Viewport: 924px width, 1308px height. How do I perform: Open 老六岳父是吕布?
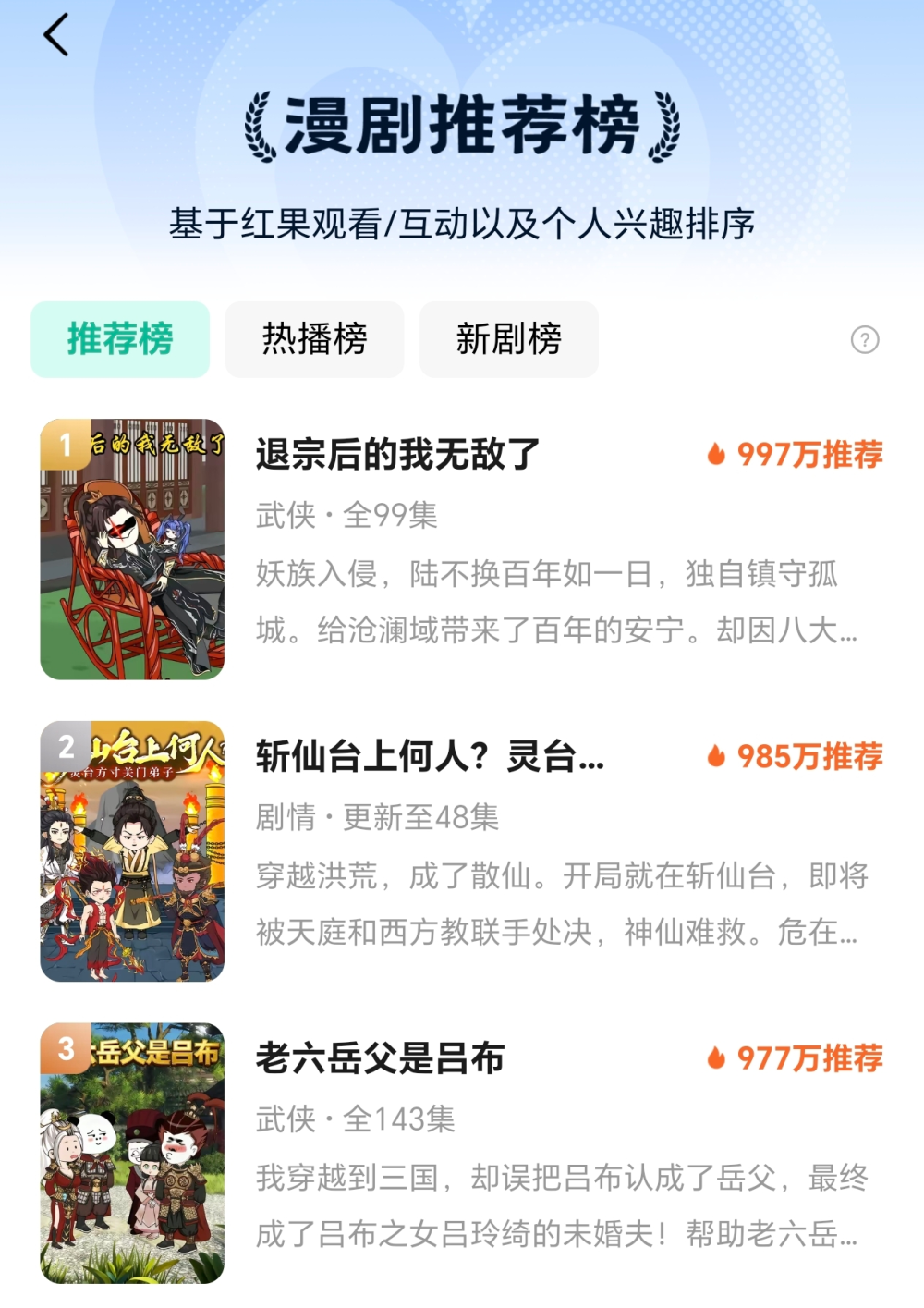pyautogui.click(x=379, y=1061)
